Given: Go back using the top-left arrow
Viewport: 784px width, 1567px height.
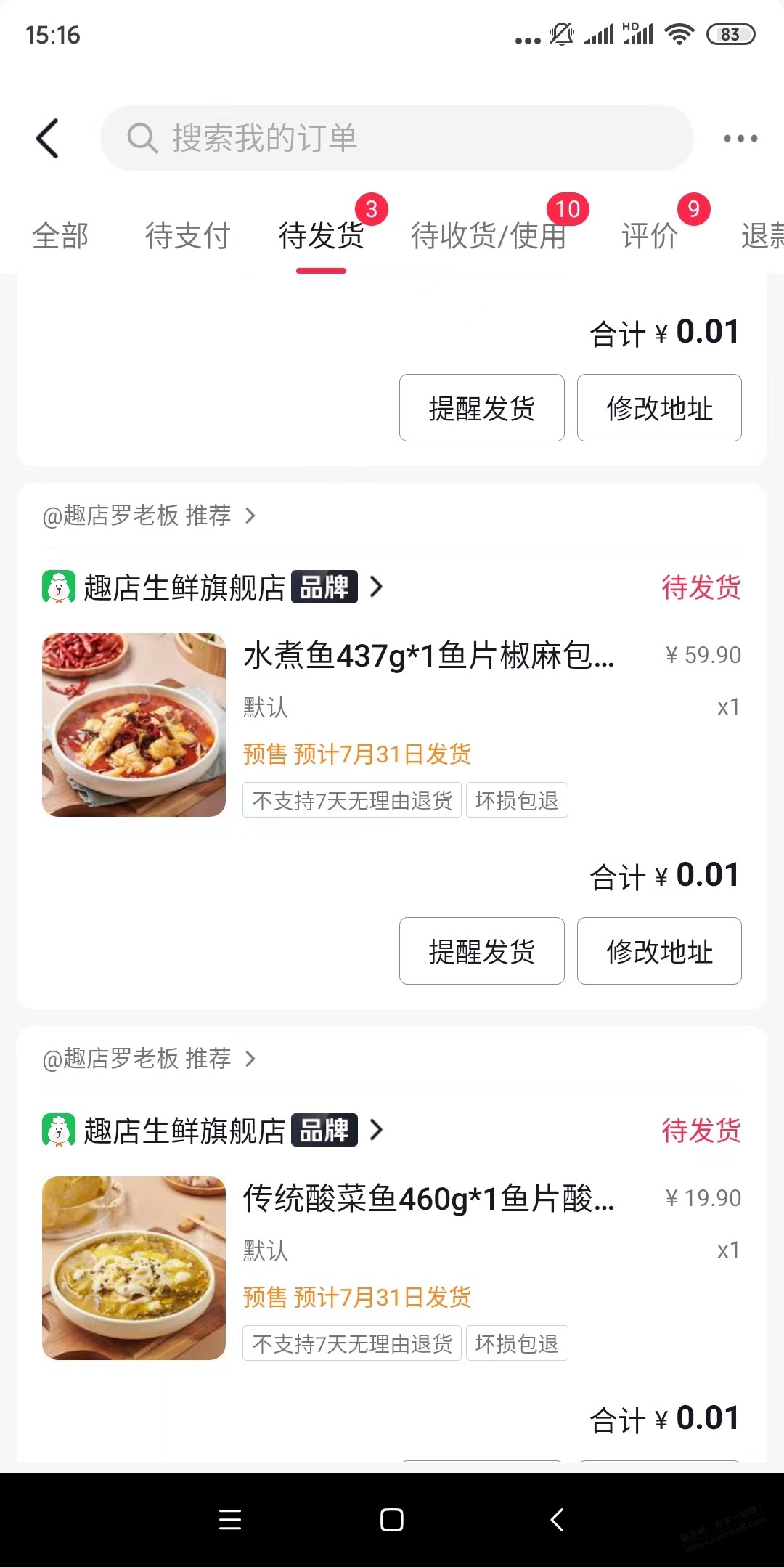Looking at the screenshot, I should point(47,138).
